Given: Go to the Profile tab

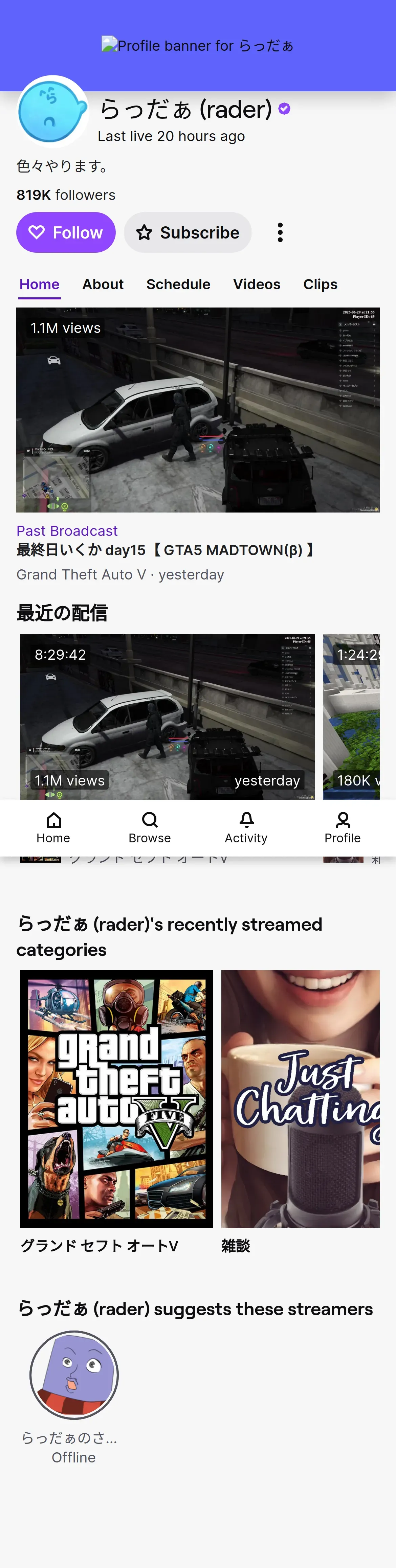Looking at the screenshot, I should (x=343, y=828).
